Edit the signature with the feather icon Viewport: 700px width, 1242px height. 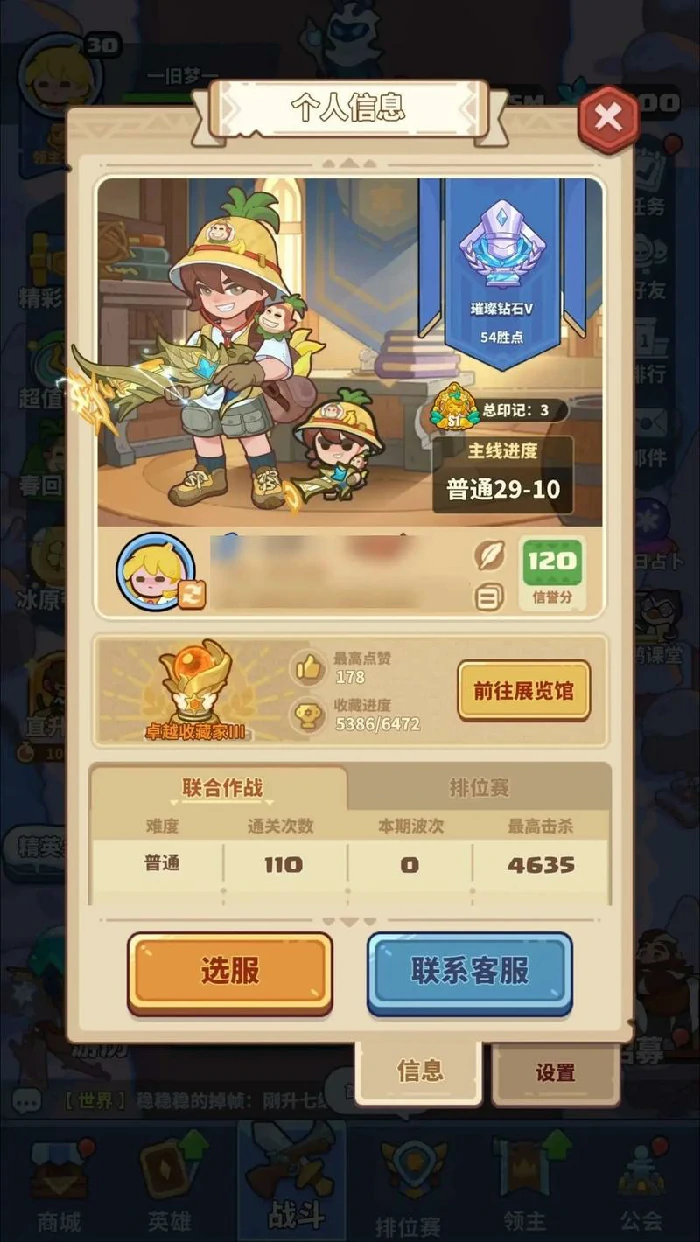[488, 557]
